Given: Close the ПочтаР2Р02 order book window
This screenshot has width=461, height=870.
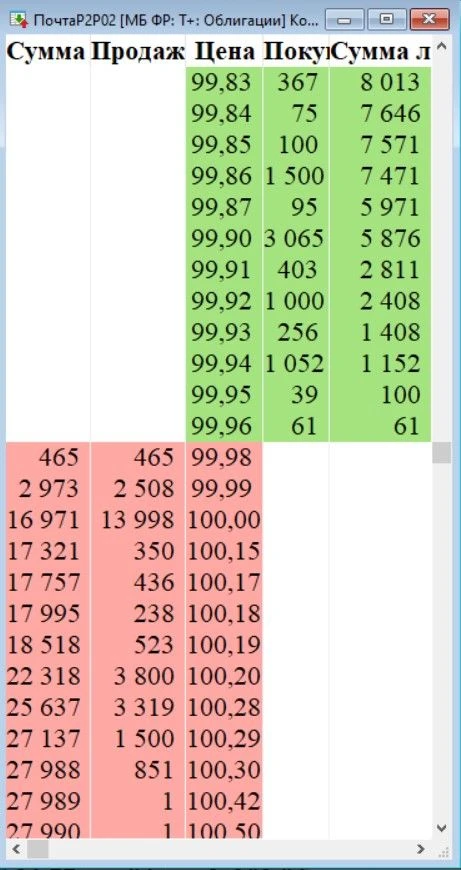Looking at the screenshot, I should click(x=429, y=20).
